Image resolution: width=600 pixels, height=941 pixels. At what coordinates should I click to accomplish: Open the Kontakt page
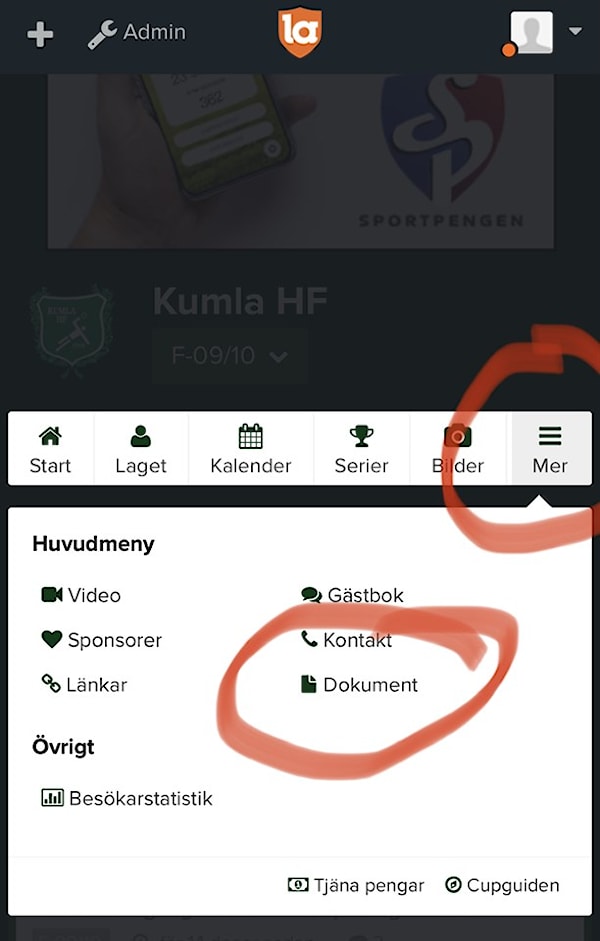pos(347,640)
